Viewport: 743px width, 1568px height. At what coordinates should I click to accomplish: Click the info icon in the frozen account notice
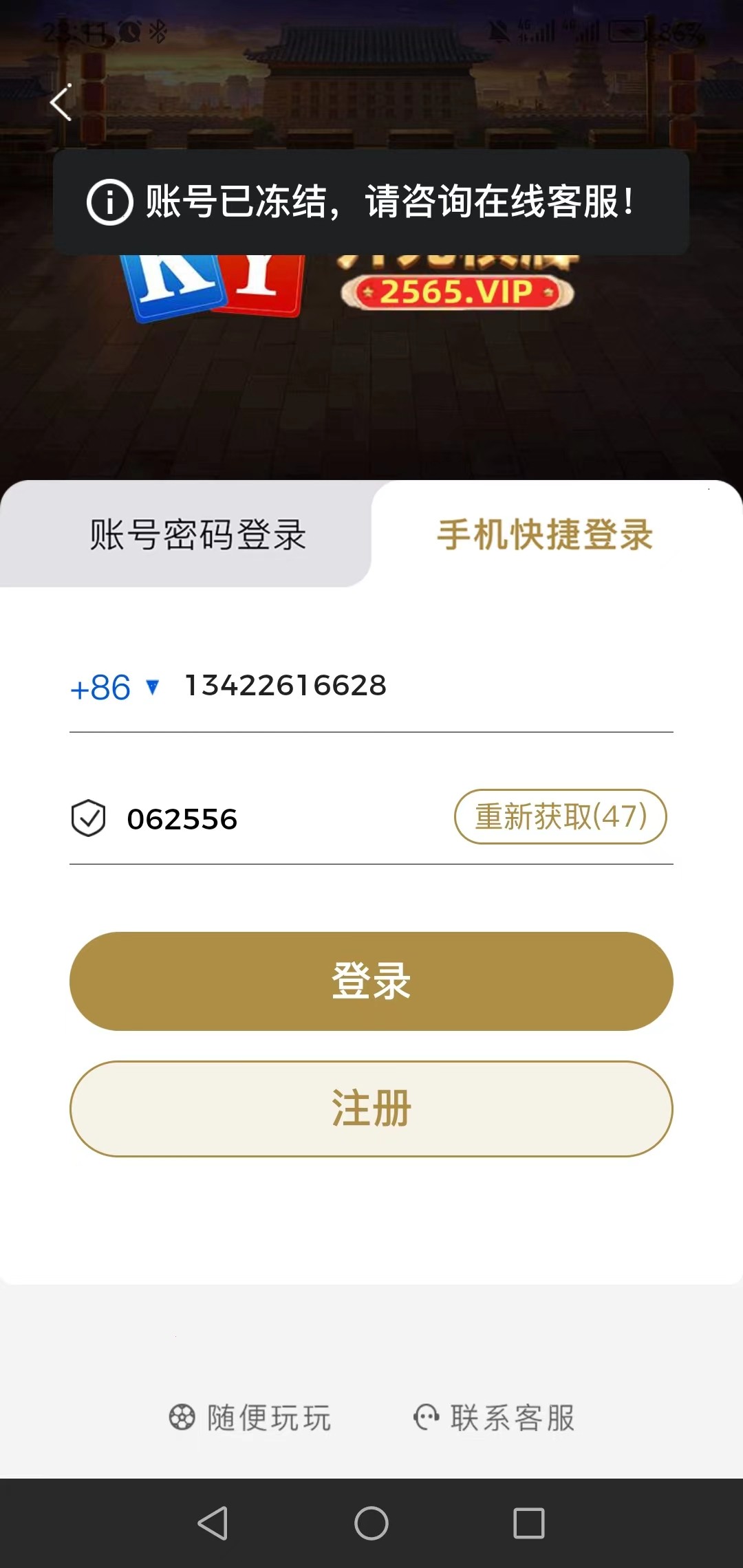[110, 201]
